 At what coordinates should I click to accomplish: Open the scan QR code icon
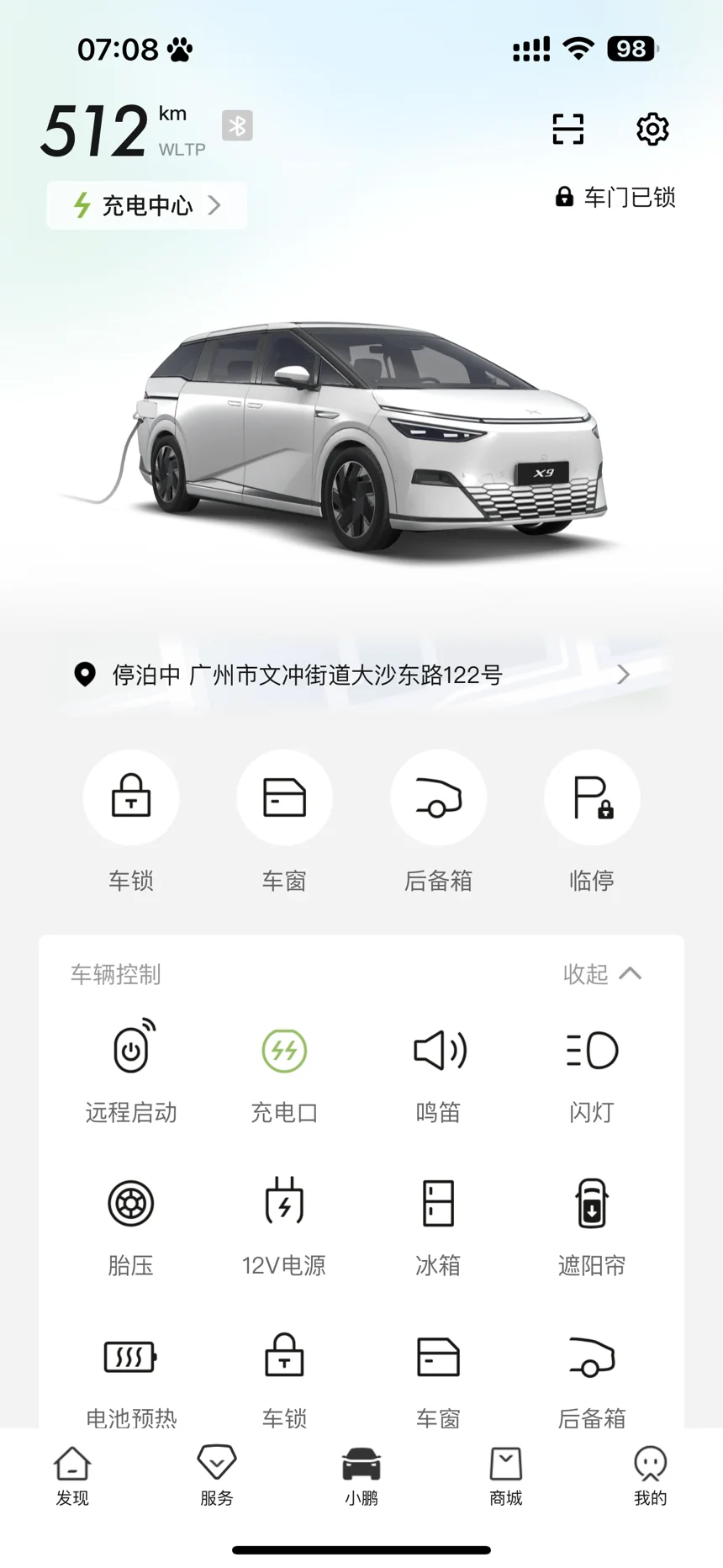point(567,129)
